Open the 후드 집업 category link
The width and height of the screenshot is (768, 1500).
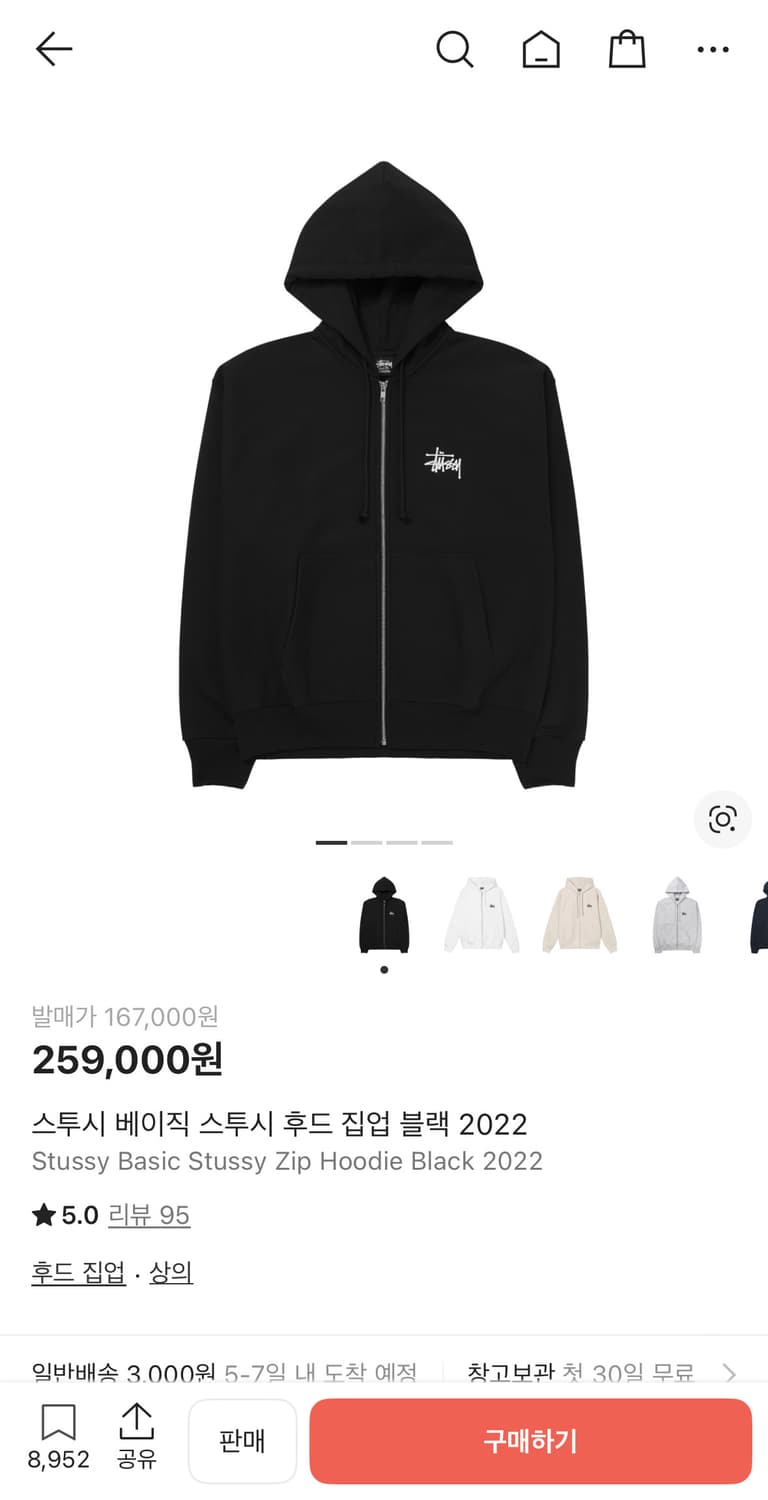[78, 1271]
